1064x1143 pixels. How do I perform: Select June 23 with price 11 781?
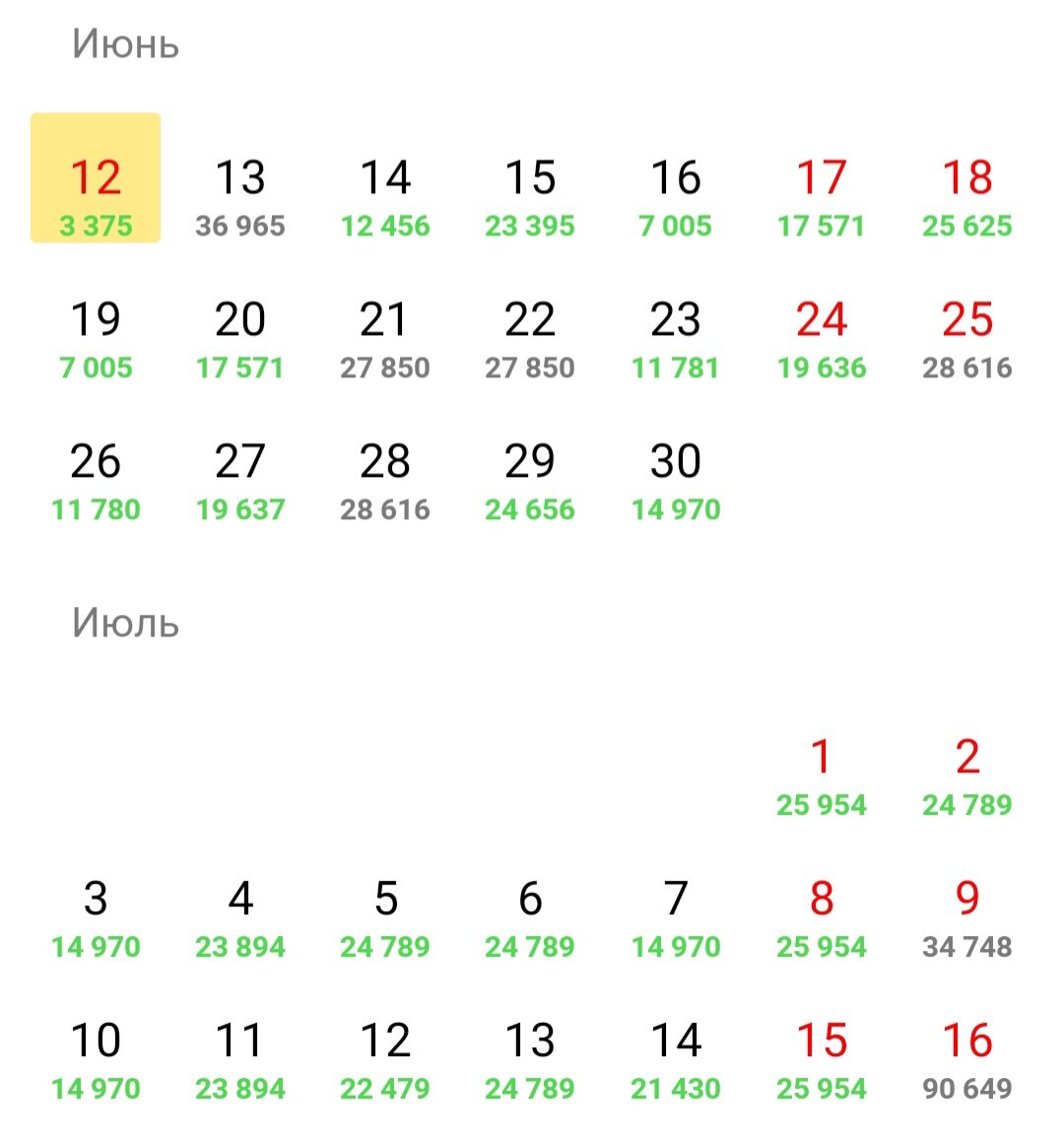click(676, 338)
